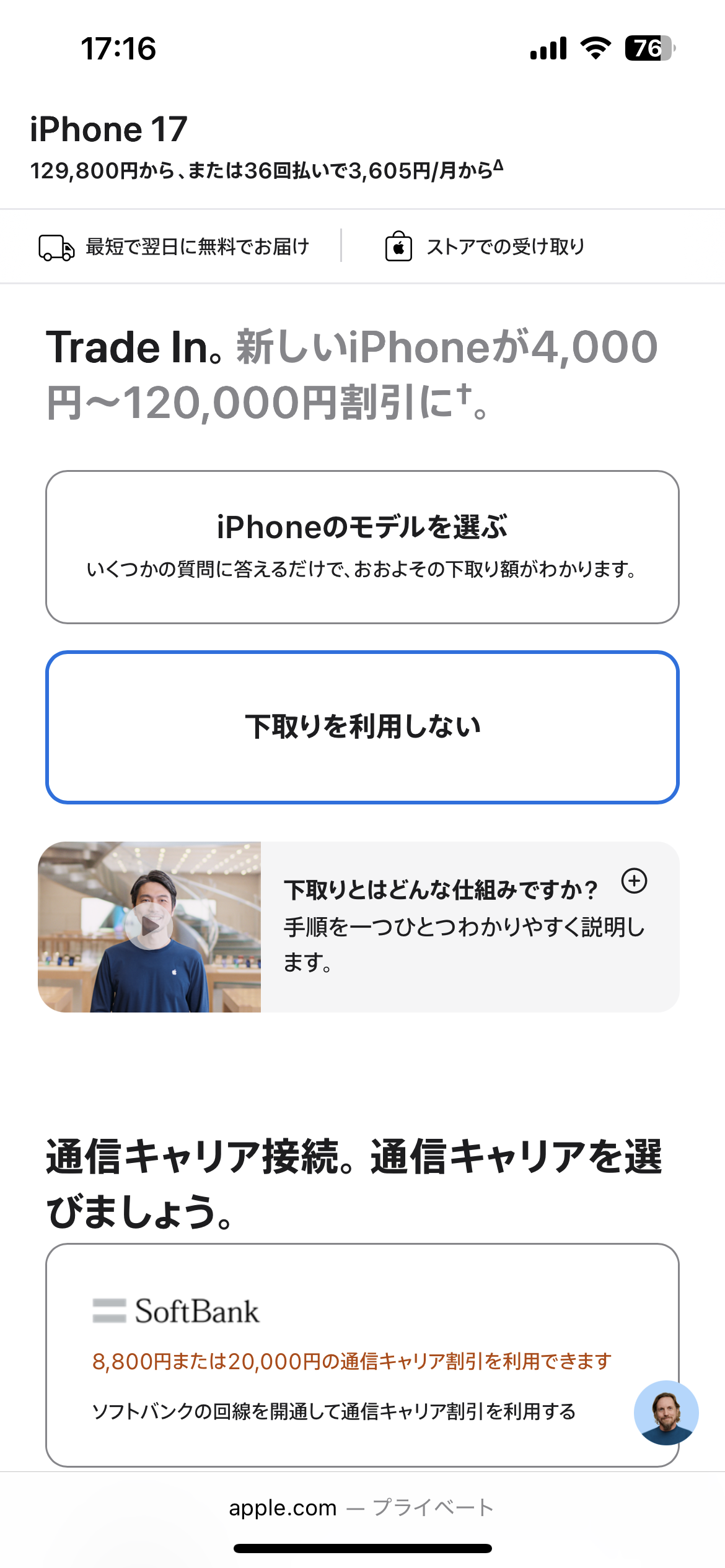This screenshot has height=1568, width=725.
Task: Open ストアでの受け取り pickup info
Action: [485, 247]
